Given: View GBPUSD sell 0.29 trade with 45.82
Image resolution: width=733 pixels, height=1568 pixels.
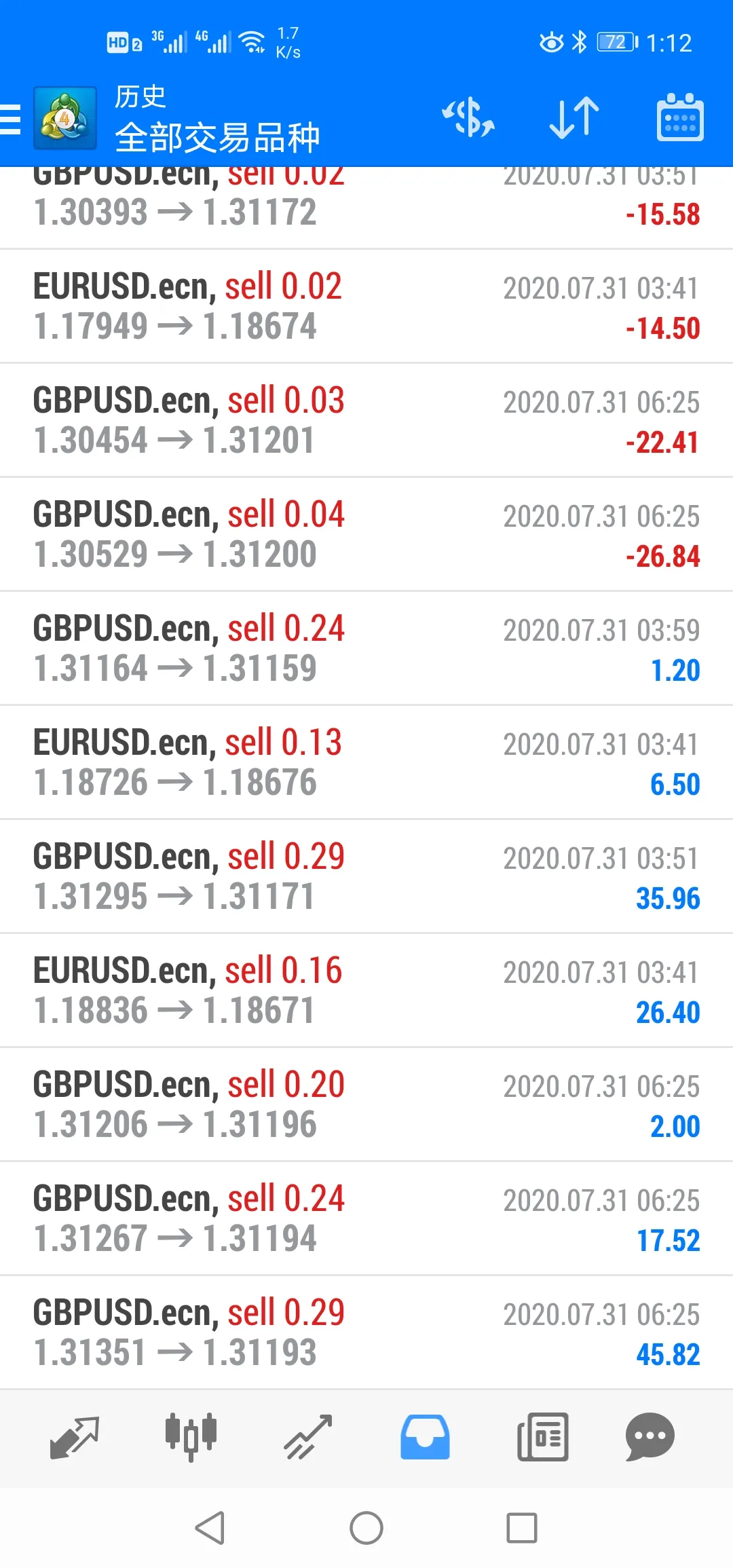Looking at the screenshot, I should coord(366,1333).
